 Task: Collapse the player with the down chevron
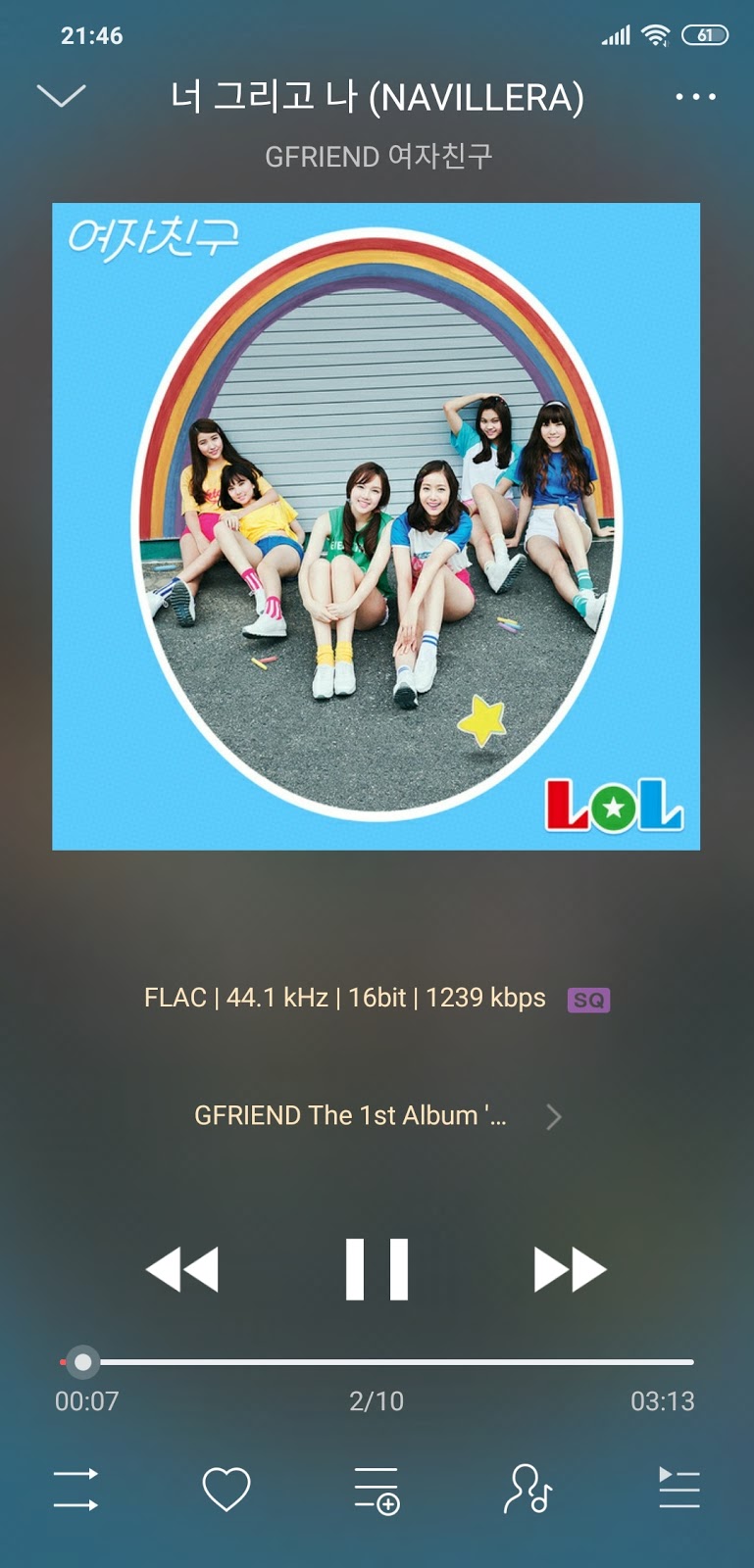click(x=61, y=96)
